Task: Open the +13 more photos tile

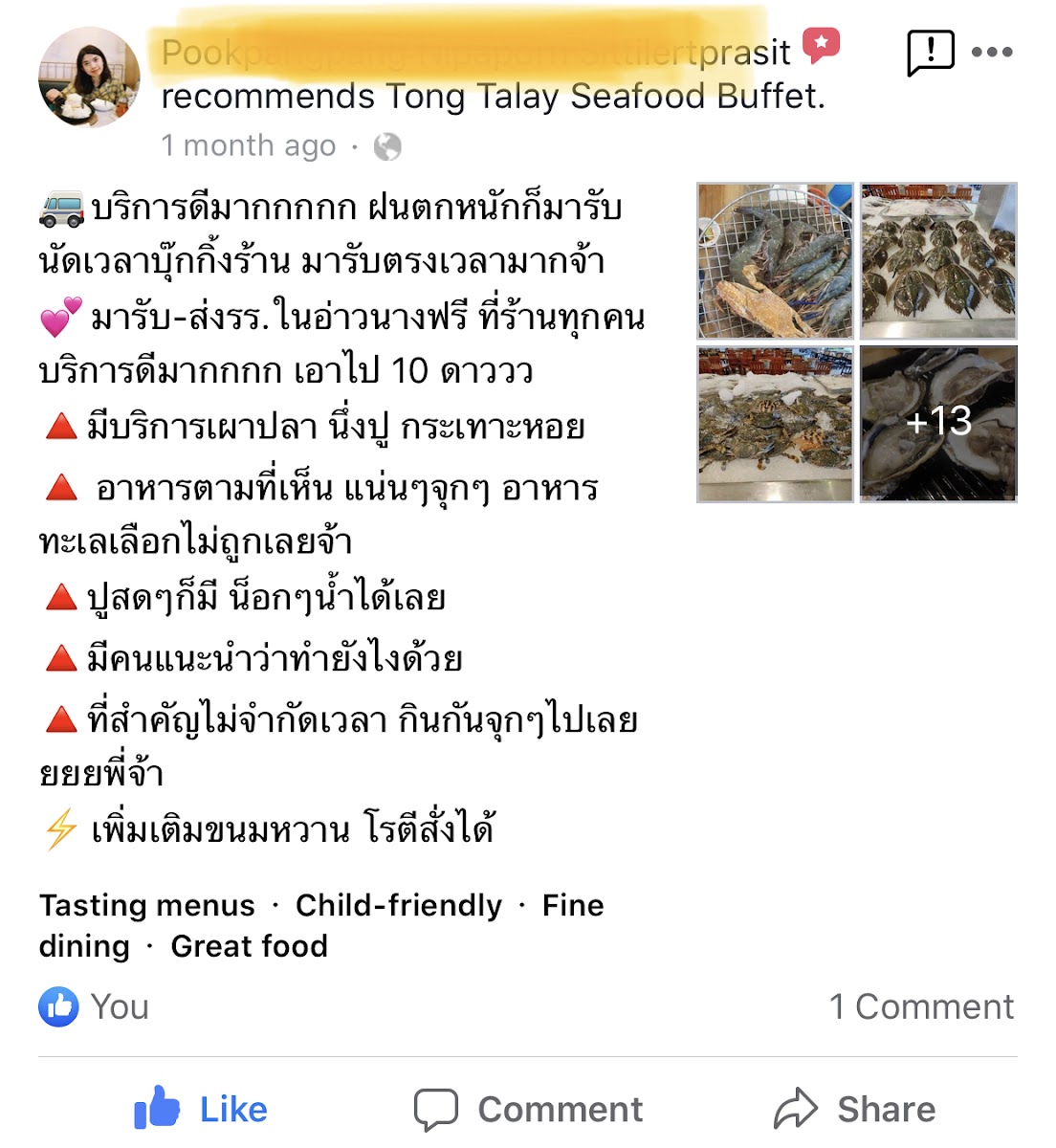Action: pos(938,424)
